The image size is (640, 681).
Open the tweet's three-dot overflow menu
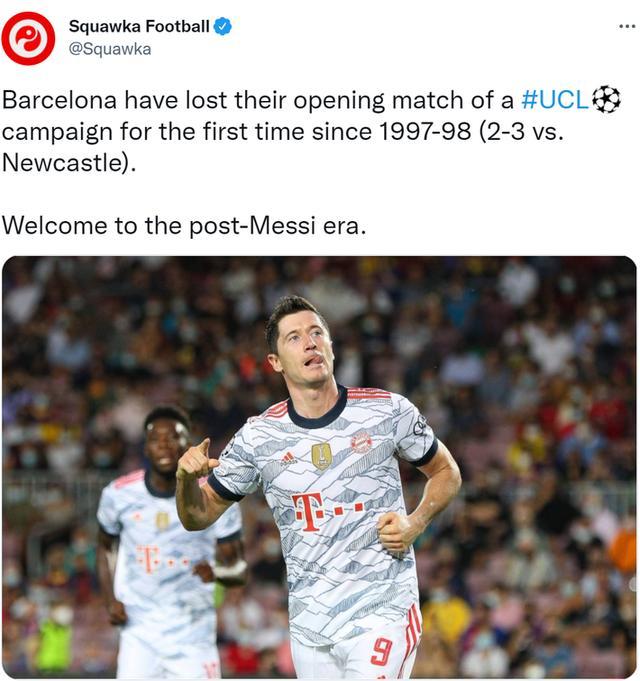626,25
